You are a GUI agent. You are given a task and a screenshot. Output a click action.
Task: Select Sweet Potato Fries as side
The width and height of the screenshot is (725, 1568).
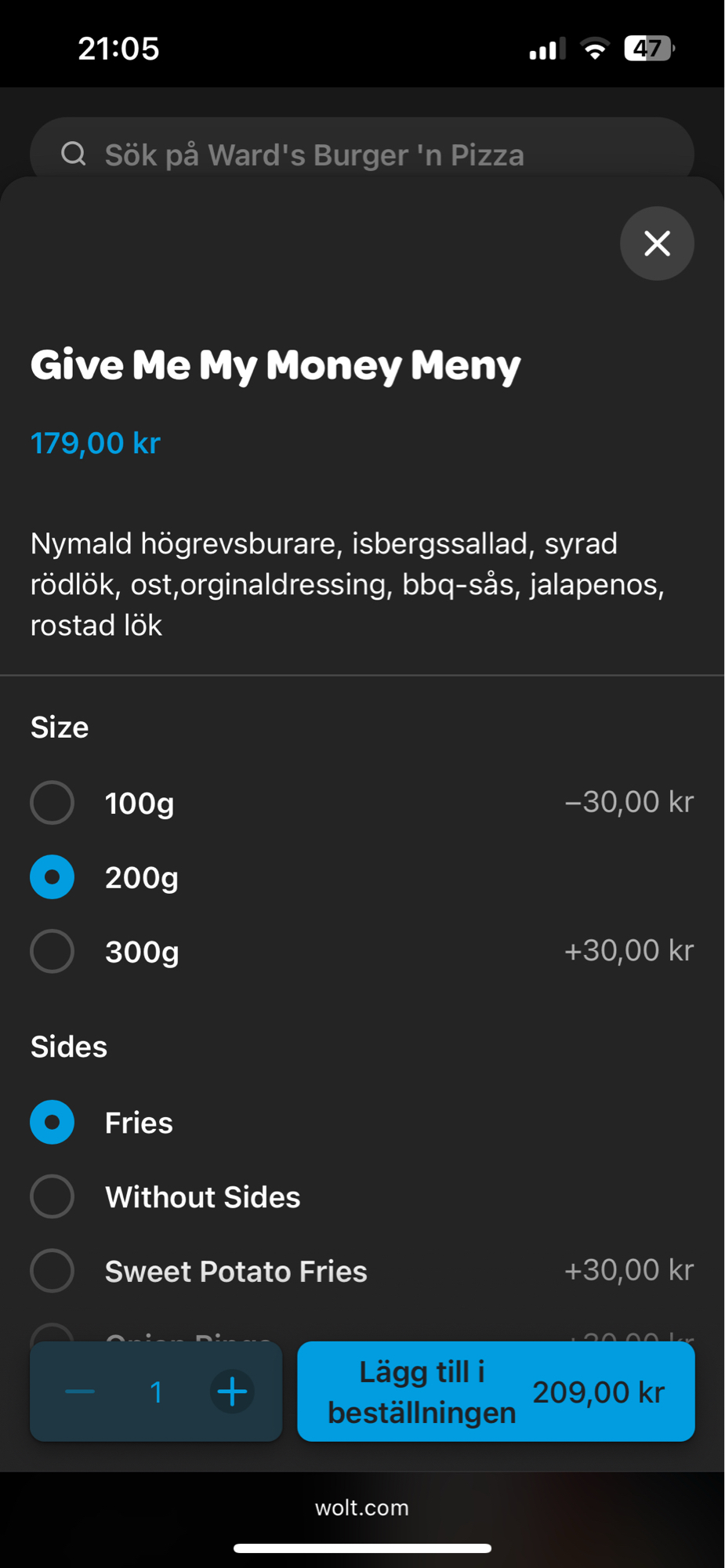click(x=53, y=1271)
